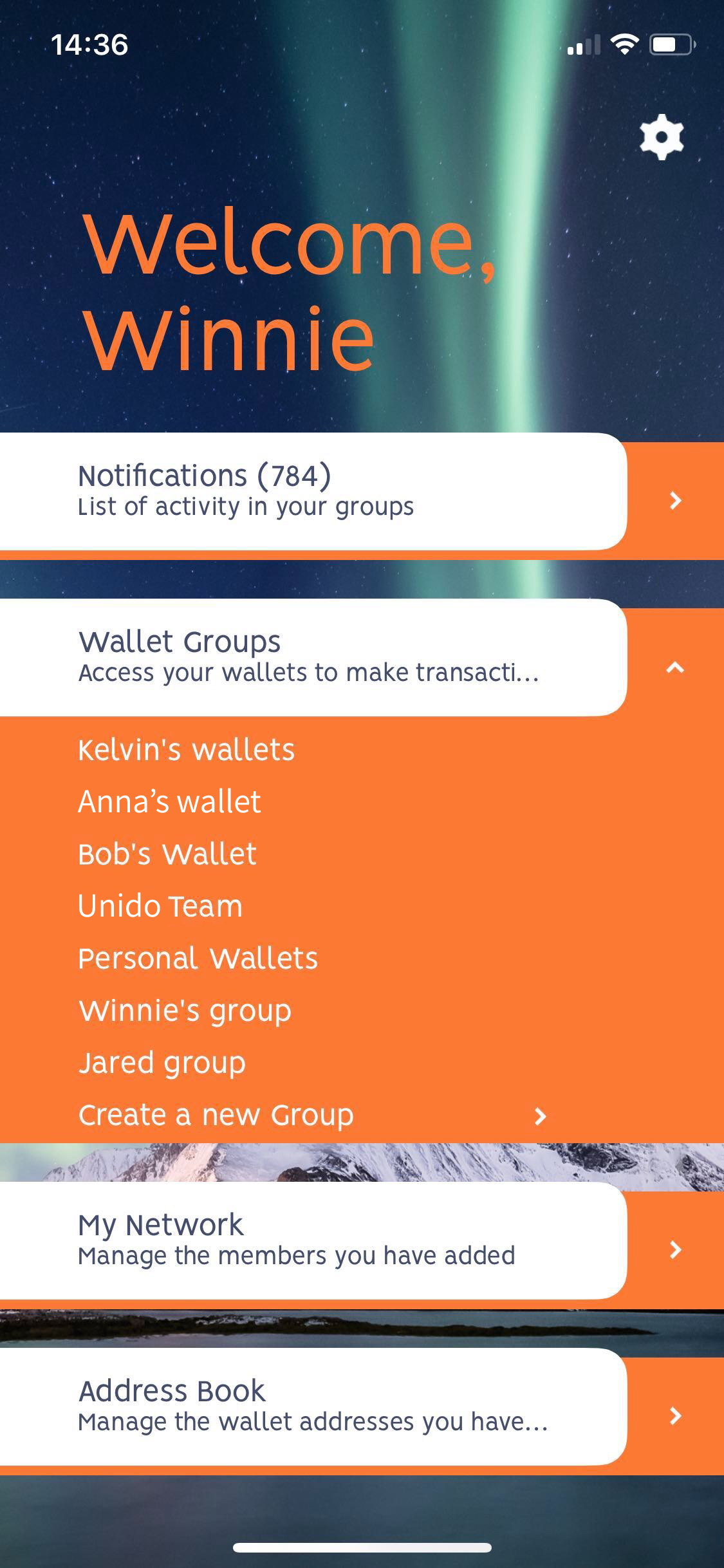Open the Address Book

coord(313,1406)
